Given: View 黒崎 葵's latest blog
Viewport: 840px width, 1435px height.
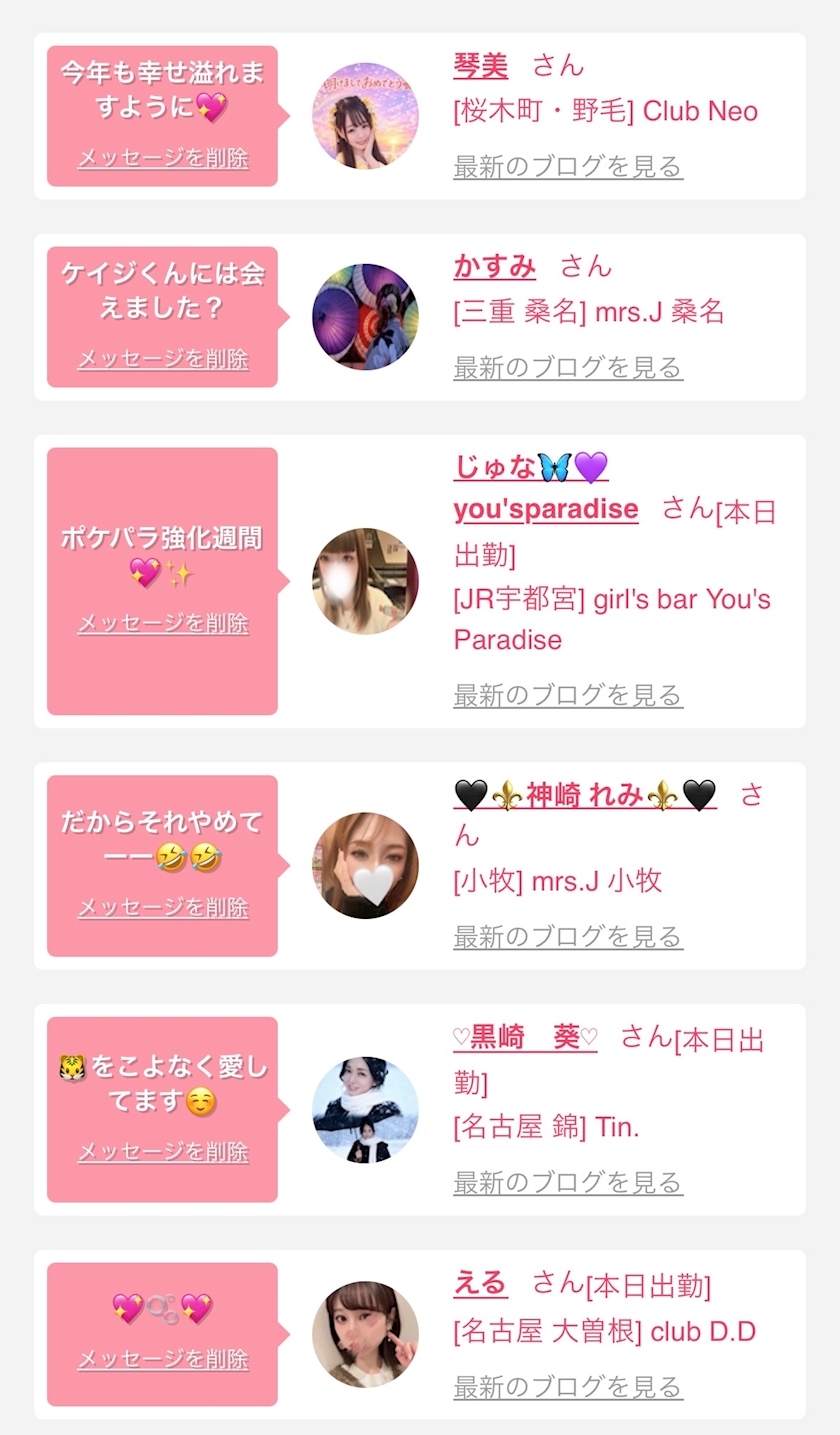Looking at the screenshot, I should point(567,1183).
